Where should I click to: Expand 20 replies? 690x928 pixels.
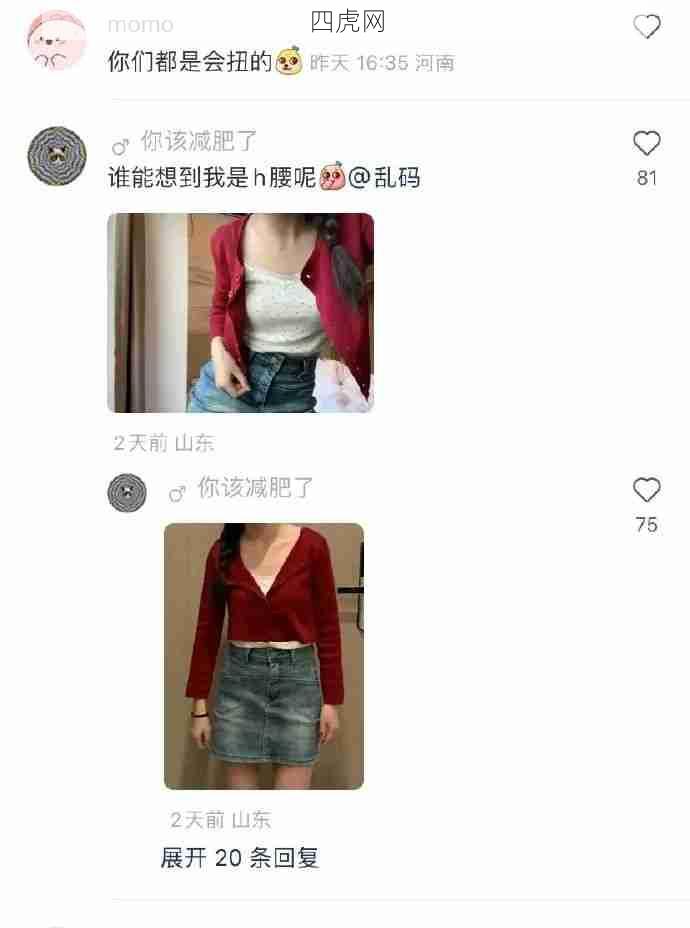click(x=239, y=858)
